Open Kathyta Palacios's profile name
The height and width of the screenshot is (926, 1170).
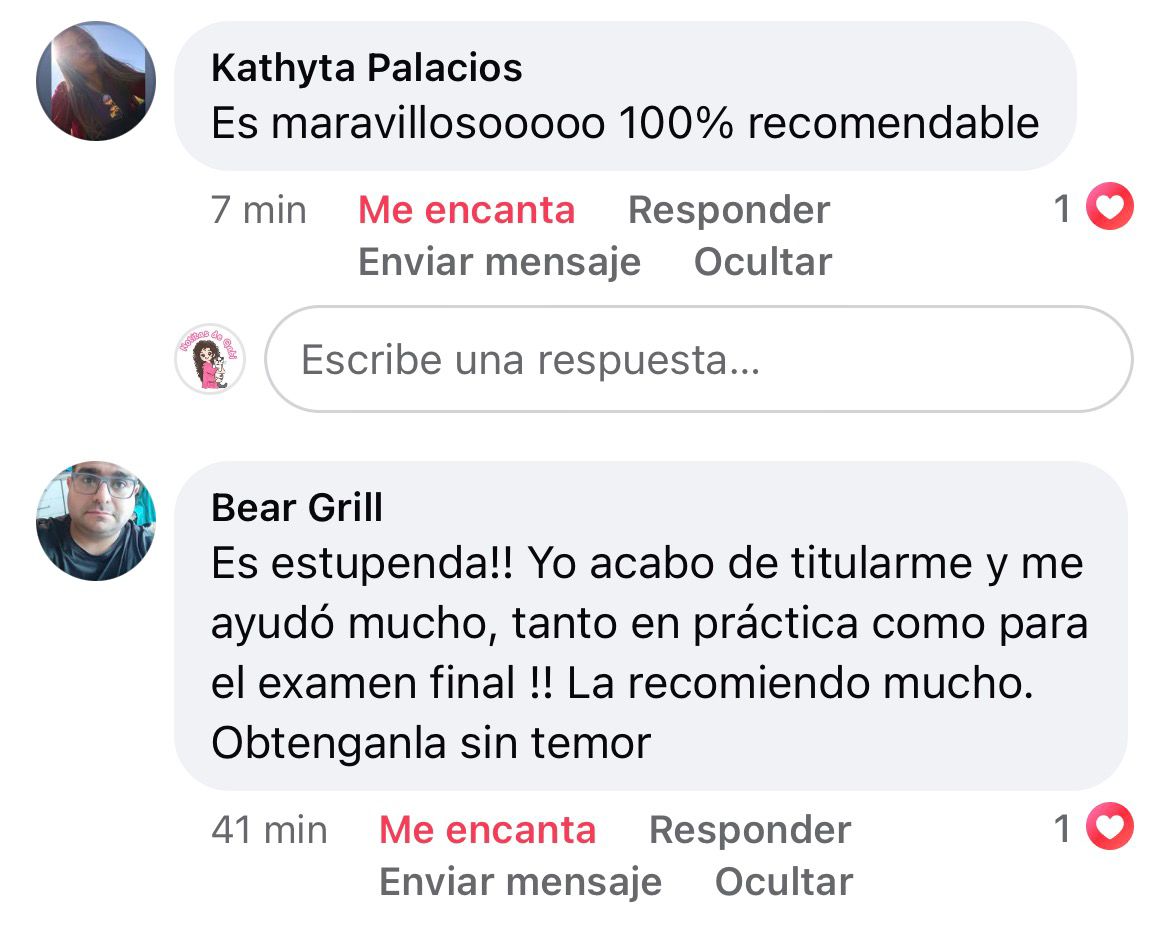[366, 69]
